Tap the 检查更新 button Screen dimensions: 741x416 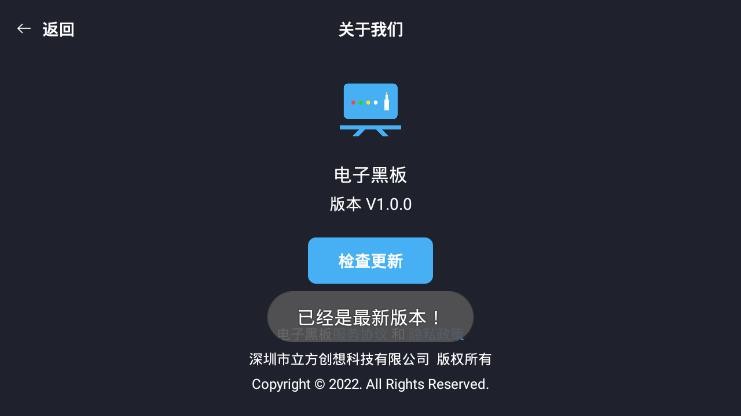[x=370, y=261]
